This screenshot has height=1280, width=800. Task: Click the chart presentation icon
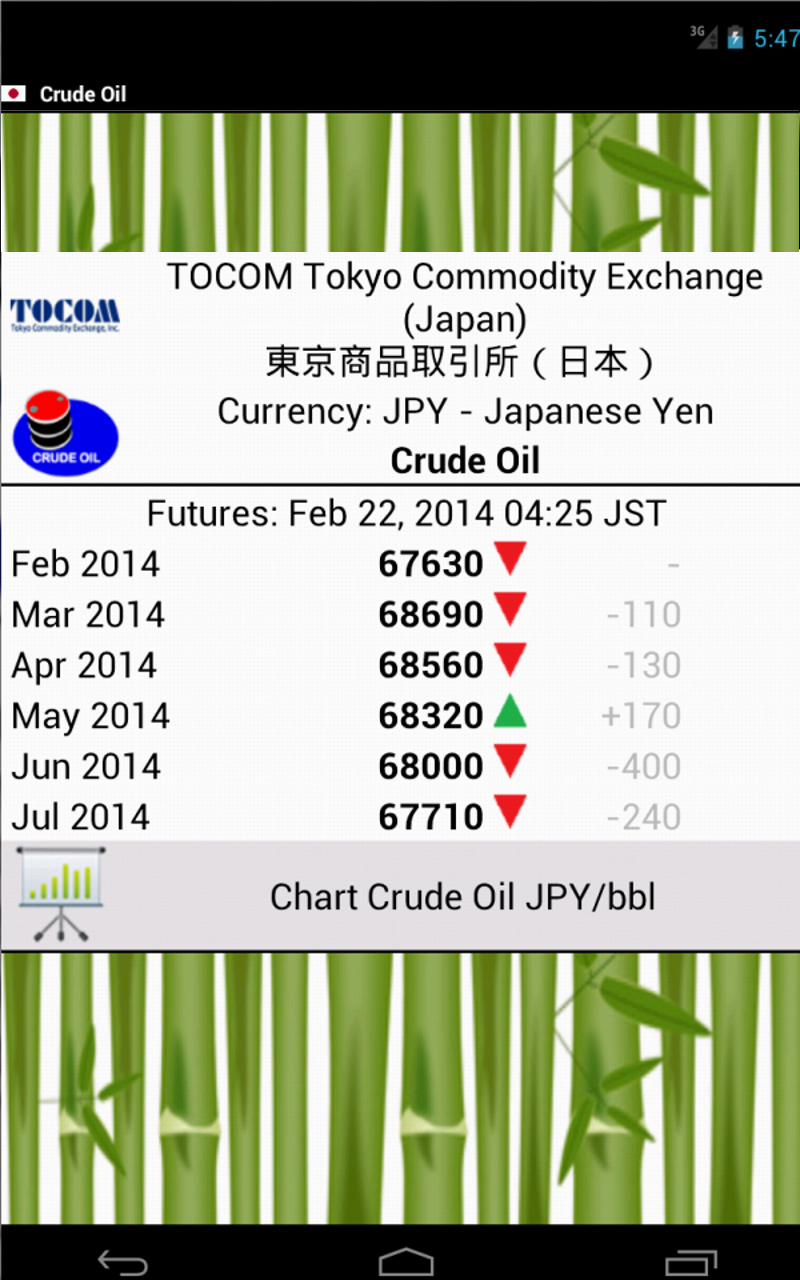coord(60,893)
